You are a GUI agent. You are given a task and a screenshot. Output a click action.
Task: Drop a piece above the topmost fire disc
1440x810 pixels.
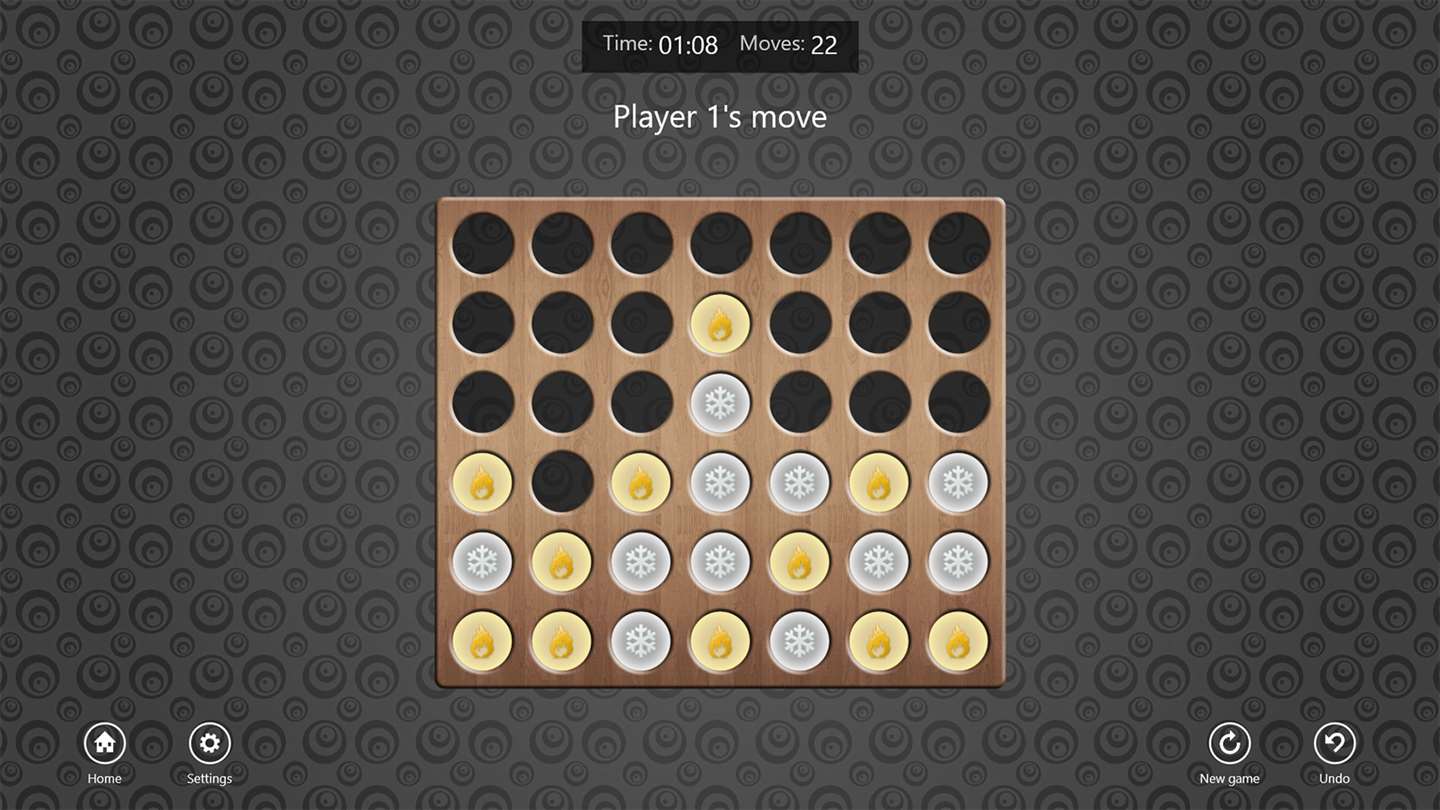[720, 243]
